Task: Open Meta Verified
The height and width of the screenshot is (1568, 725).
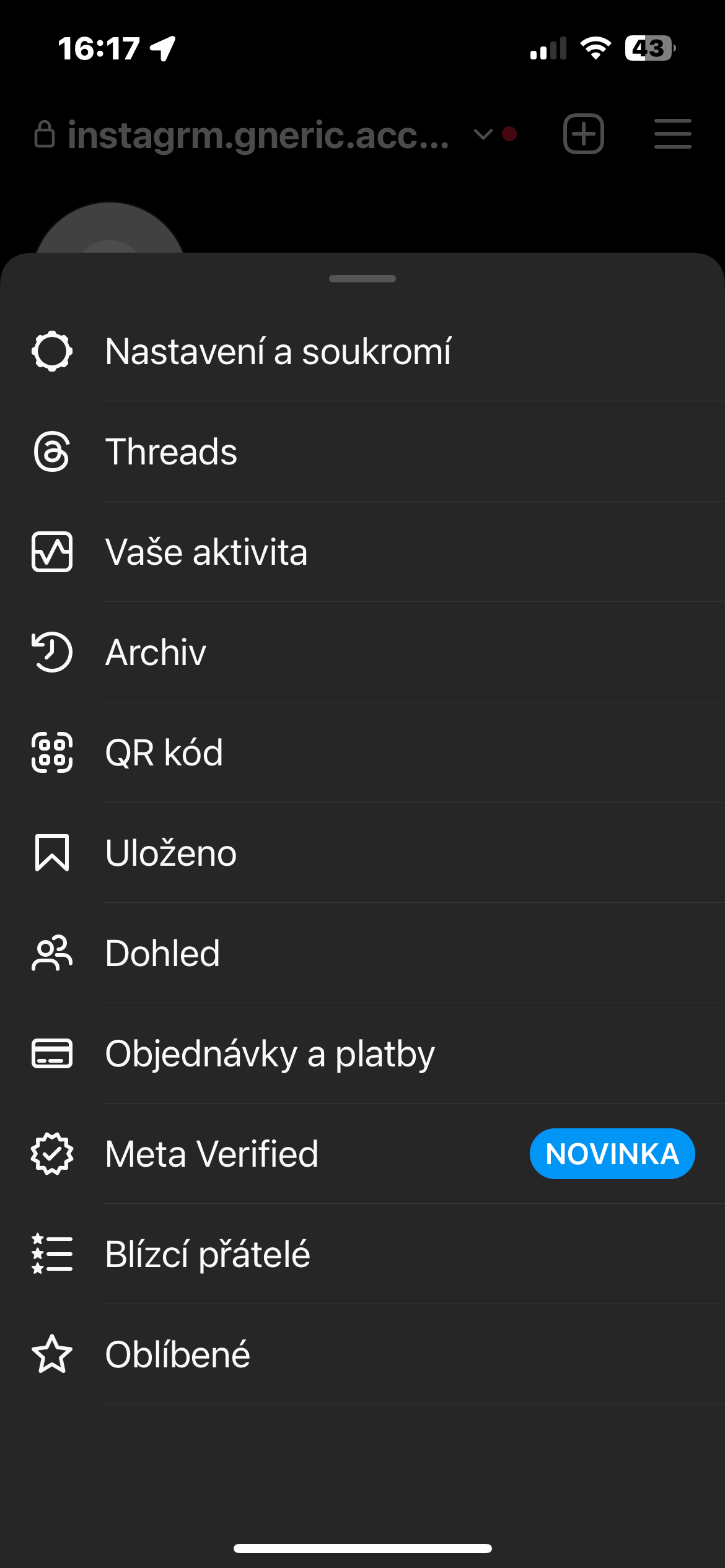Action: (211, 1154)
